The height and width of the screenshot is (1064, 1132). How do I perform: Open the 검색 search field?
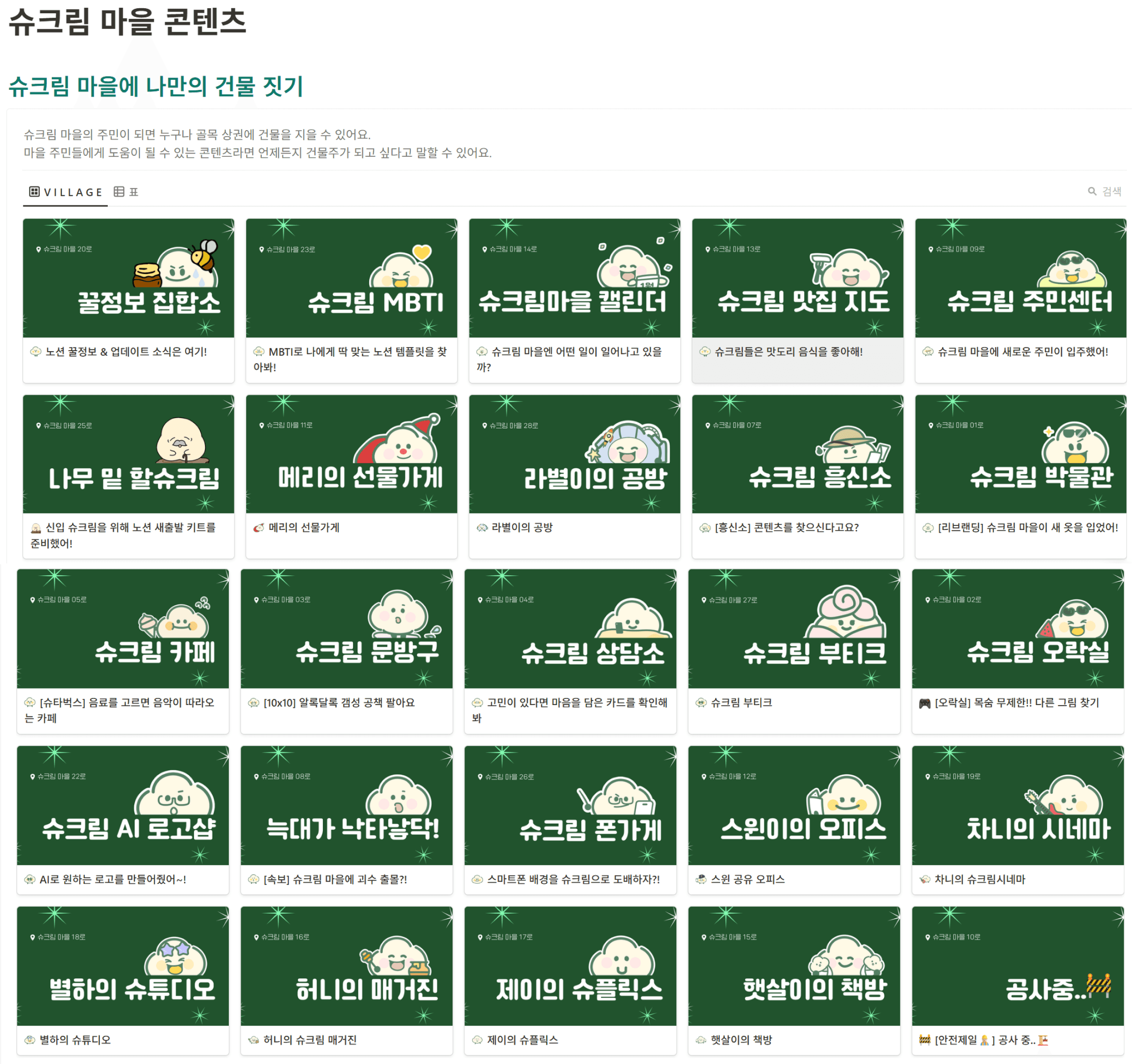[x=1104, y=191]
